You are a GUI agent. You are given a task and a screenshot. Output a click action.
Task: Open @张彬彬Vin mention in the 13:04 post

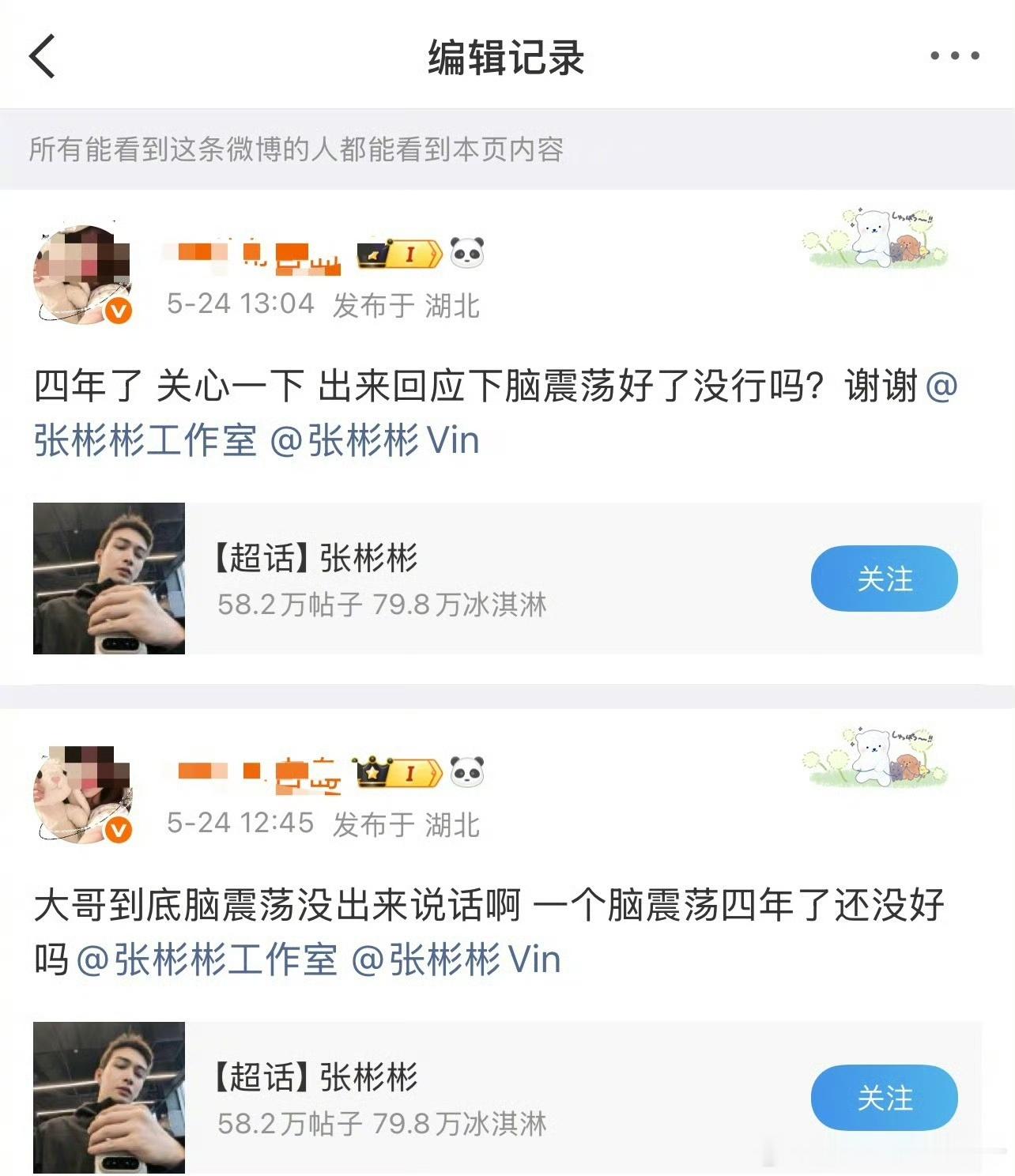(x=374, y=440)
